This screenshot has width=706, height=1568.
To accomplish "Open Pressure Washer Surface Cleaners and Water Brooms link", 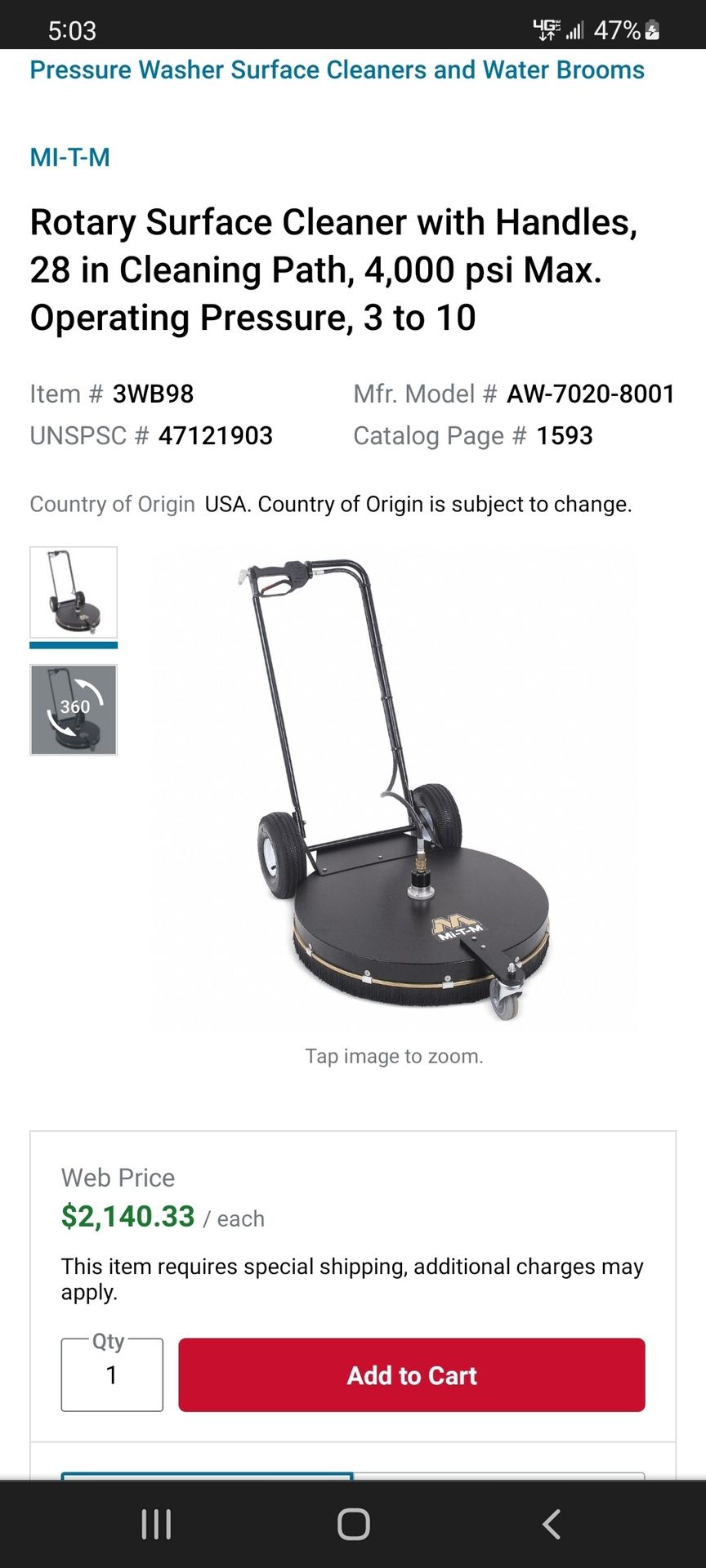I will tap(337, 70).
